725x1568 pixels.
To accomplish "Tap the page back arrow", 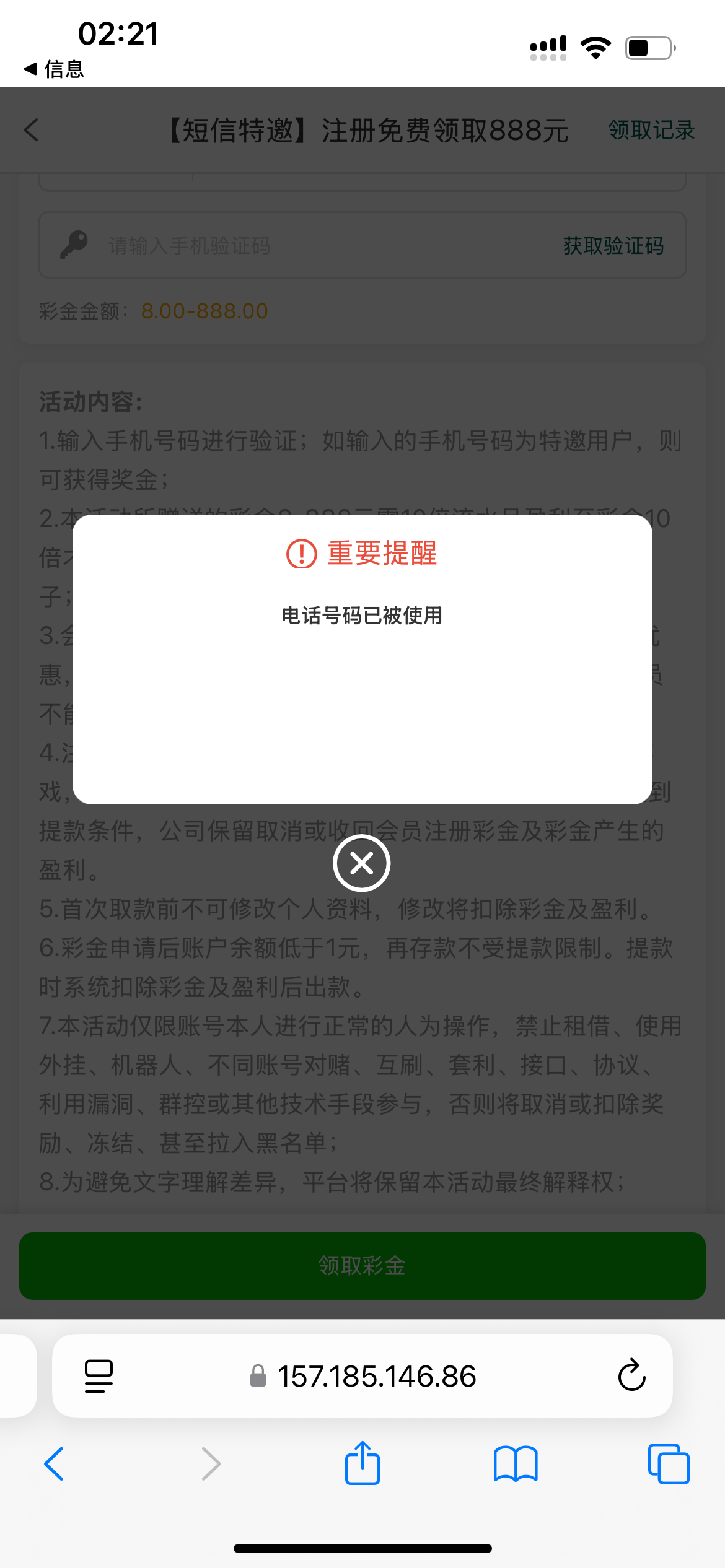I will click(x=32, y=130).
